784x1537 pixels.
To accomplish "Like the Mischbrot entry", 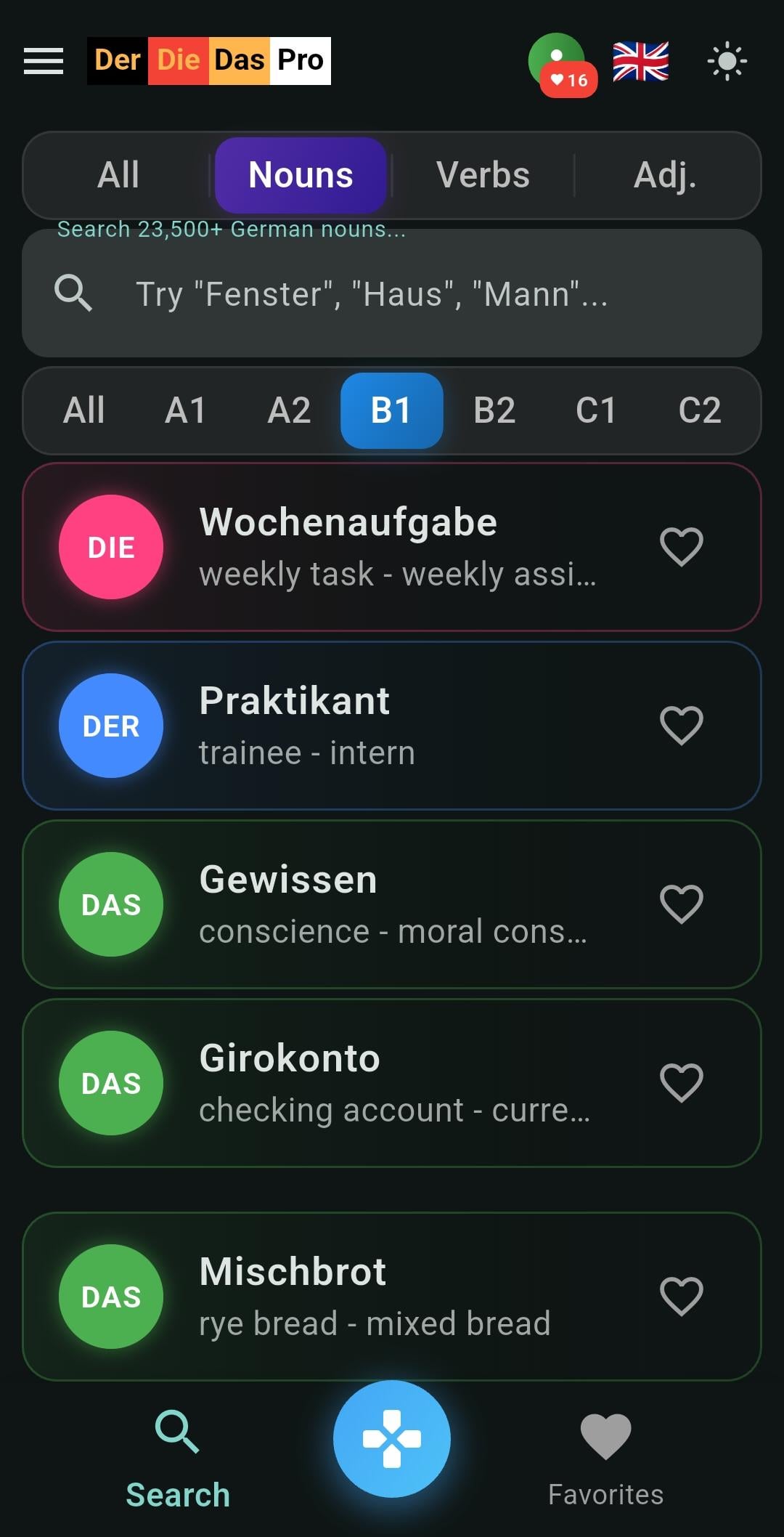I will tap(681, 1297).
